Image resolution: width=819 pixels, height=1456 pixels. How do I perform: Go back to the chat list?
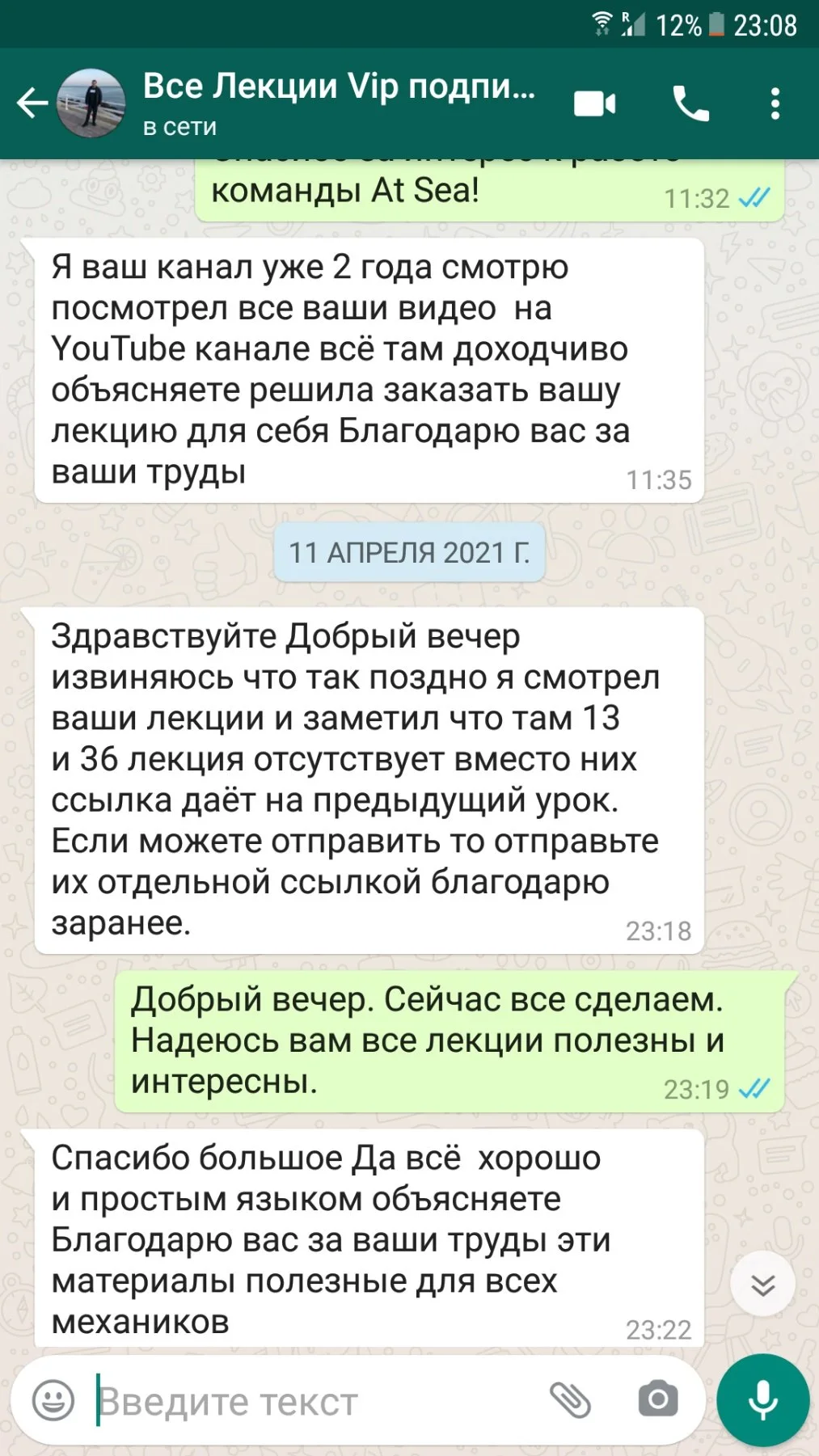pos(32,103)
